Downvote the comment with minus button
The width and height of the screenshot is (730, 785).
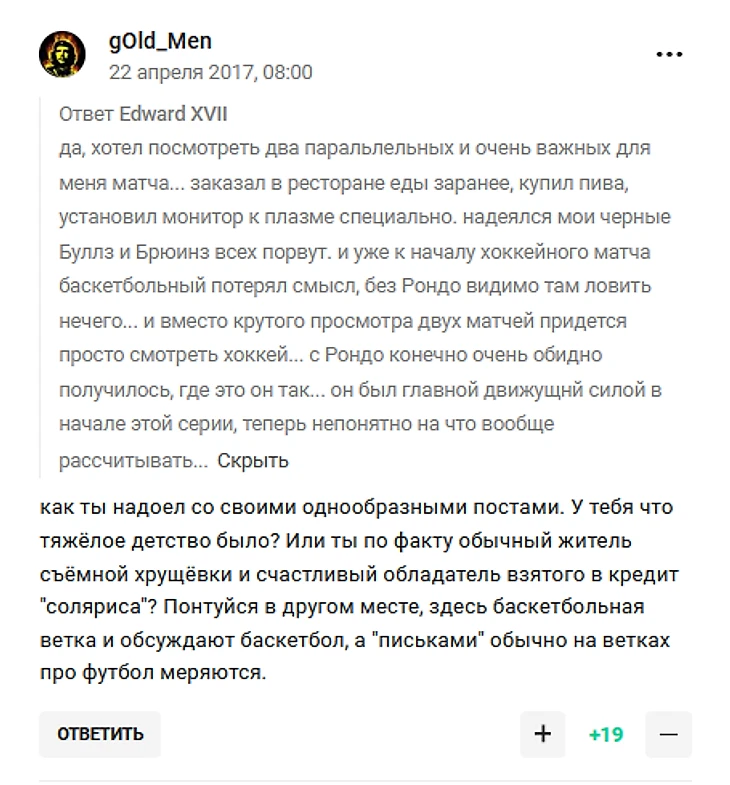(x=669, y=734)
